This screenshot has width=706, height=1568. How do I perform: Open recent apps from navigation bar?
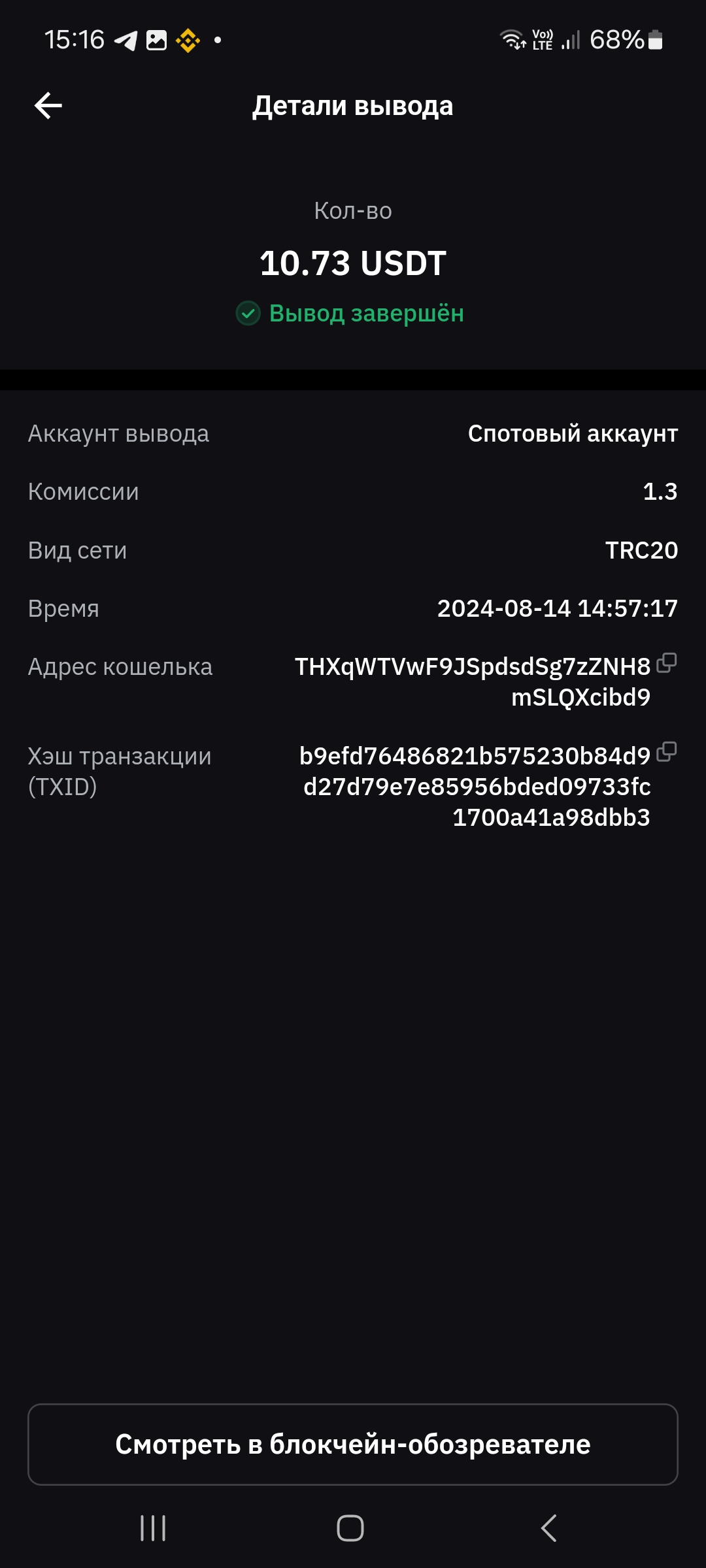[153, 1528]
